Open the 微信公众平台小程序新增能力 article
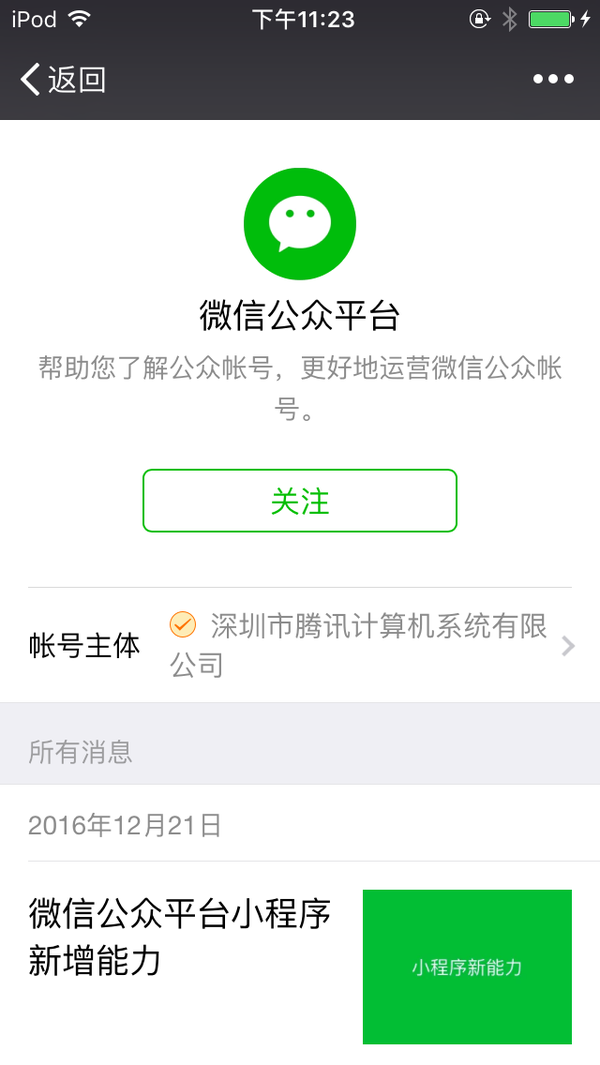The width and height of the screenshot is (600, 1065). 300,964
